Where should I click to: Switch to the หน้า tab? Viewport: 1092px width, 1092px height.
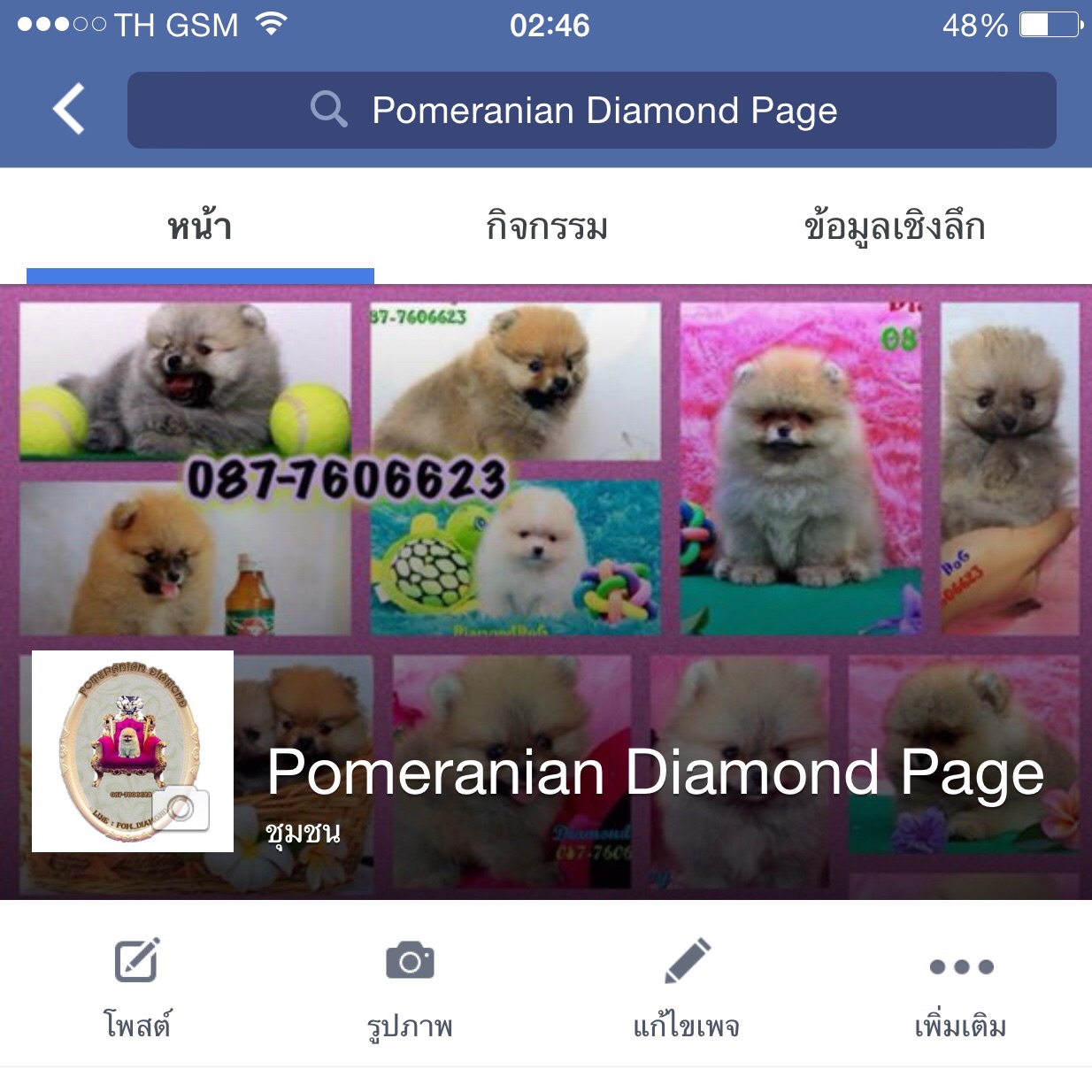pyautogui.click(x=200, y=228)
